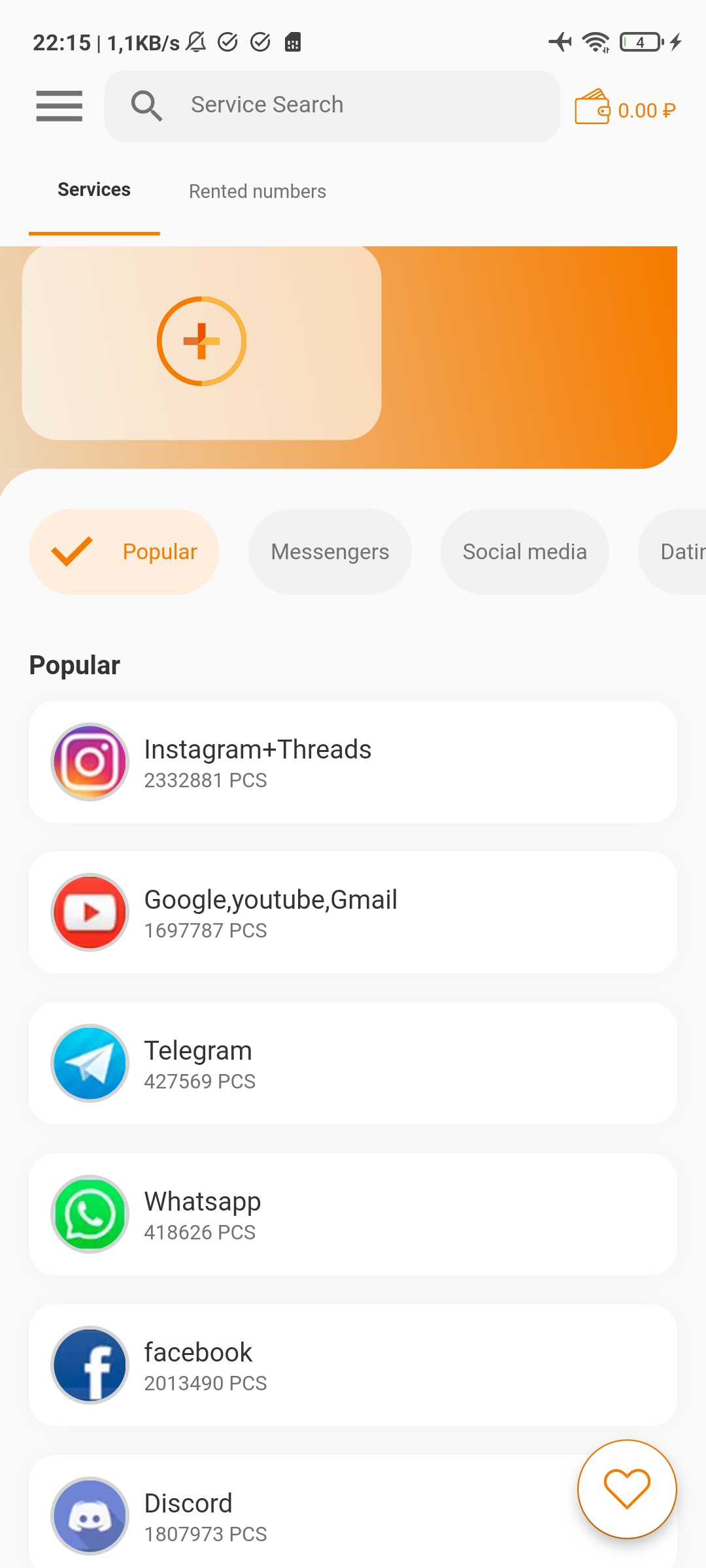The image size is (706, 1568).
Task: Select the Popular filter chip
Action: pos(124,552)
